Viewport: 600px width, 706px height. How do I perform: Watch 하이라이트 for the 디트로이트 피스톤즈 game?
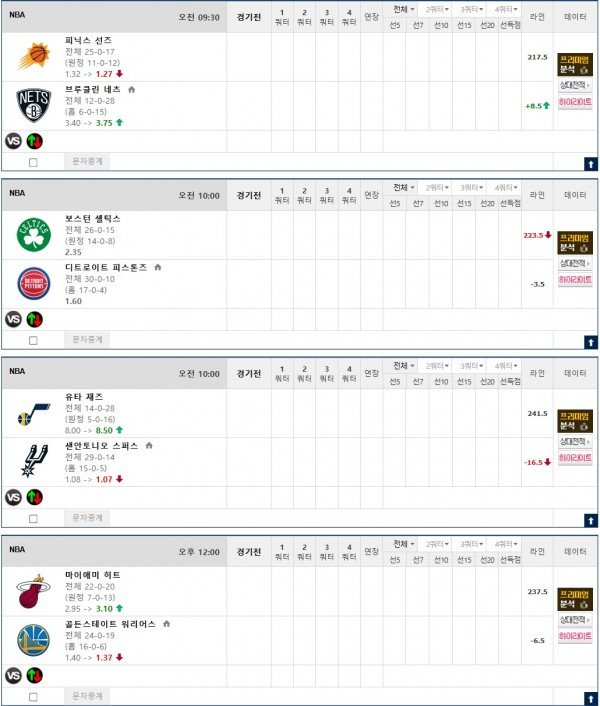[x=575, y=280]
